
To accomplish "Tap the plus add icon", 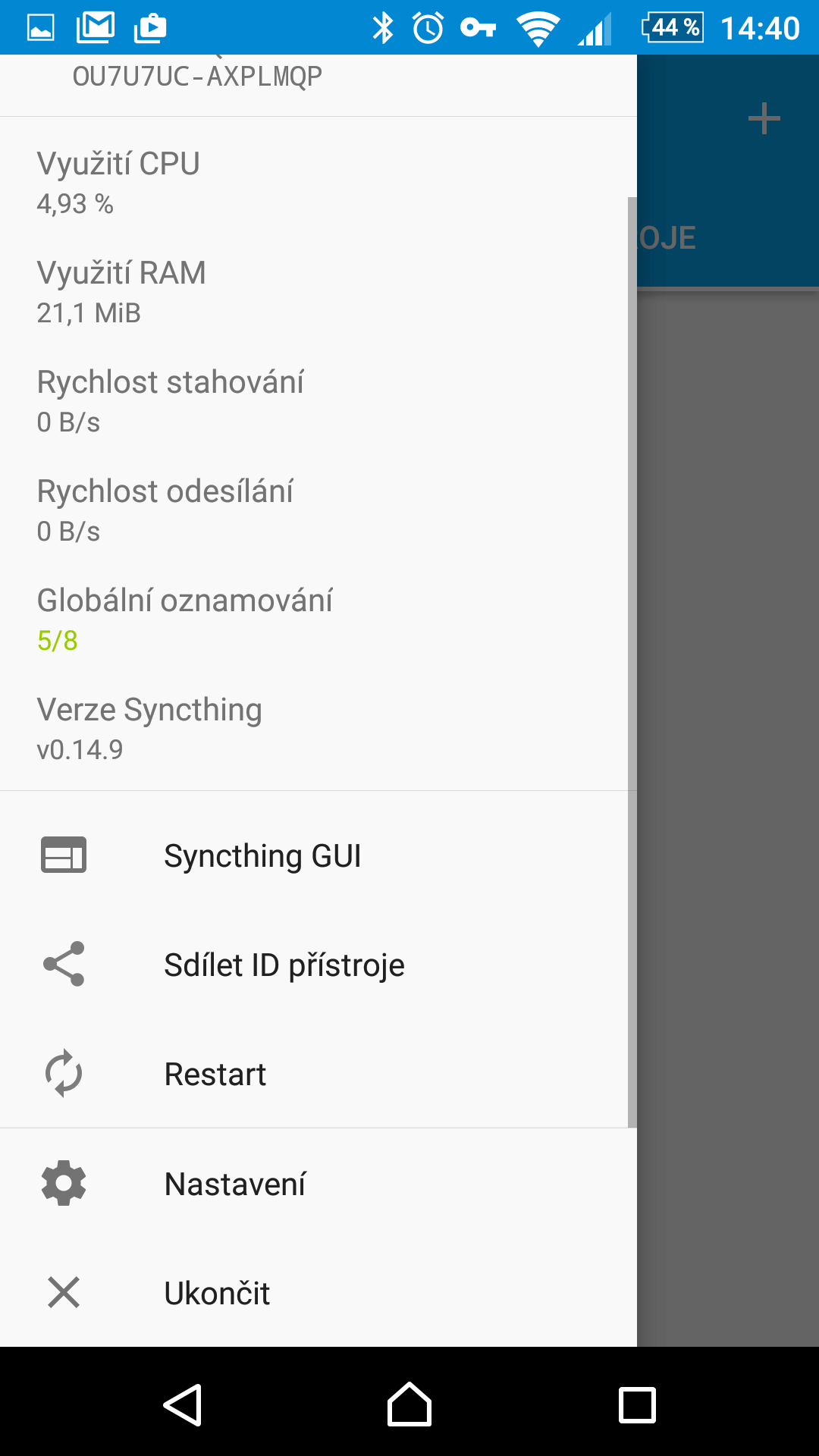I will (764, 119).
